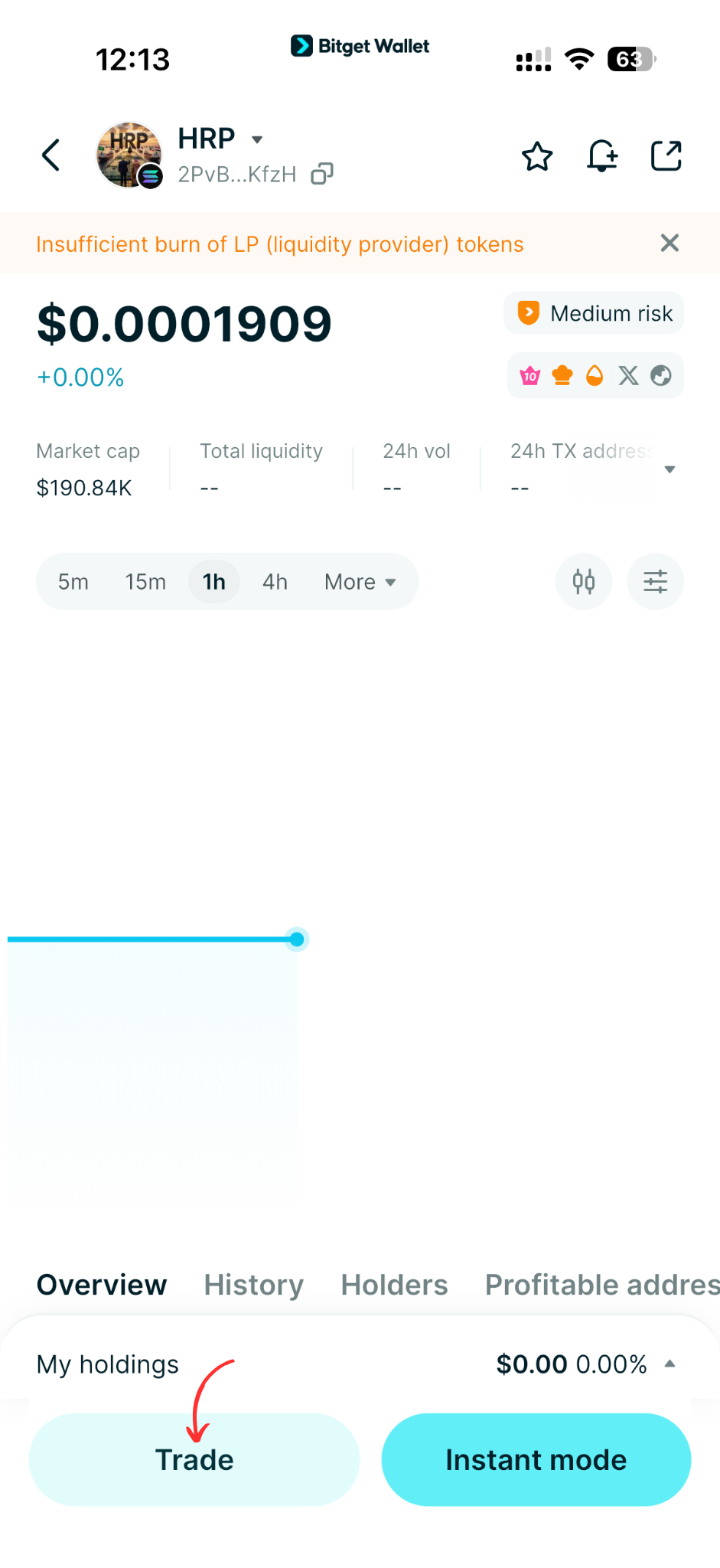
Task: Open the candlestick chart view
Action: [x=583, y=581]
